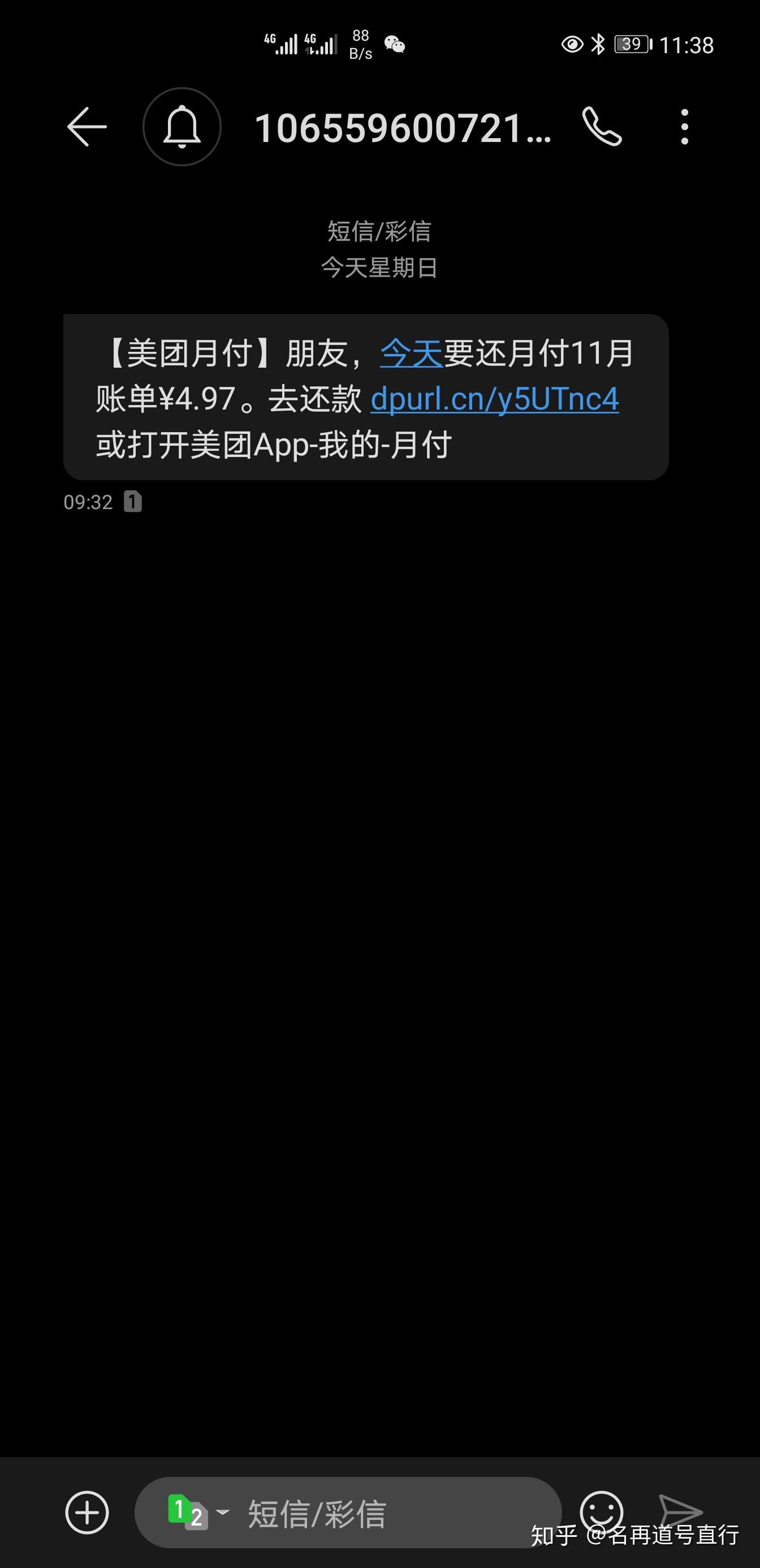Open the plus attachment button
Screen dimensions: 760x1568
[87, 1512]
